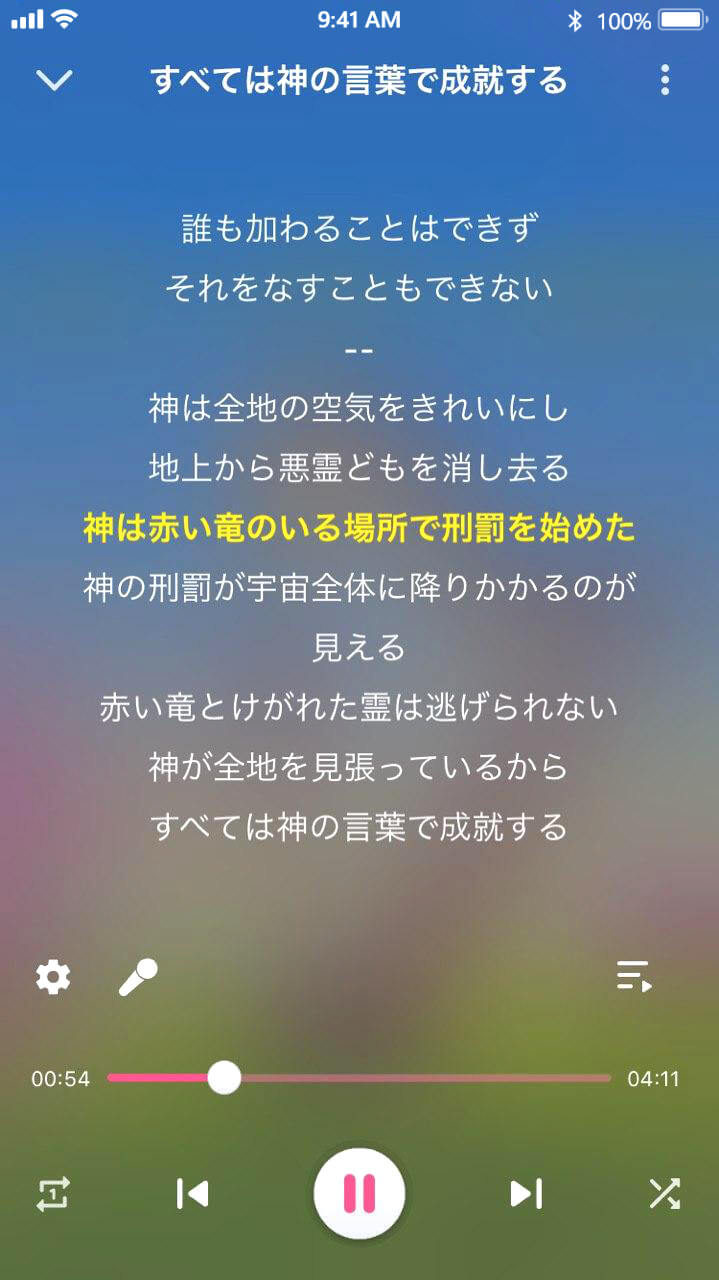Toggle repeat-one mode
Image resolution: width=719 pixels, height=1280 pixels.
pyautogui.click(x=53, y=1193)
